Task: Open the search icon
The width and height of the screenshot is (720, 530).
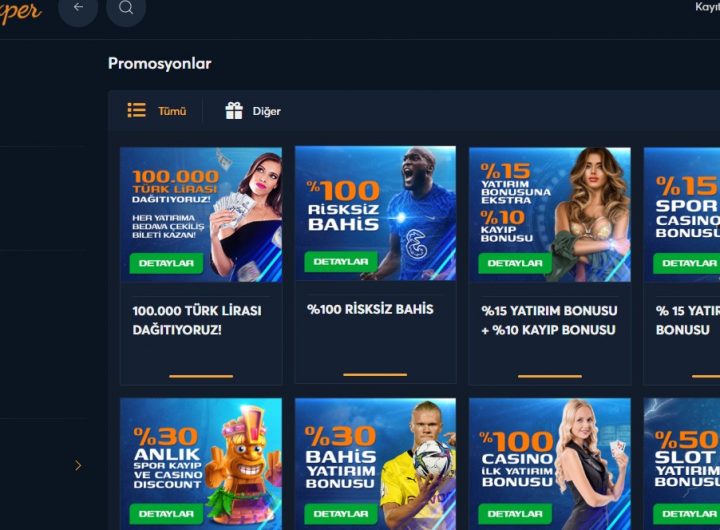Action: click(126, 8)
